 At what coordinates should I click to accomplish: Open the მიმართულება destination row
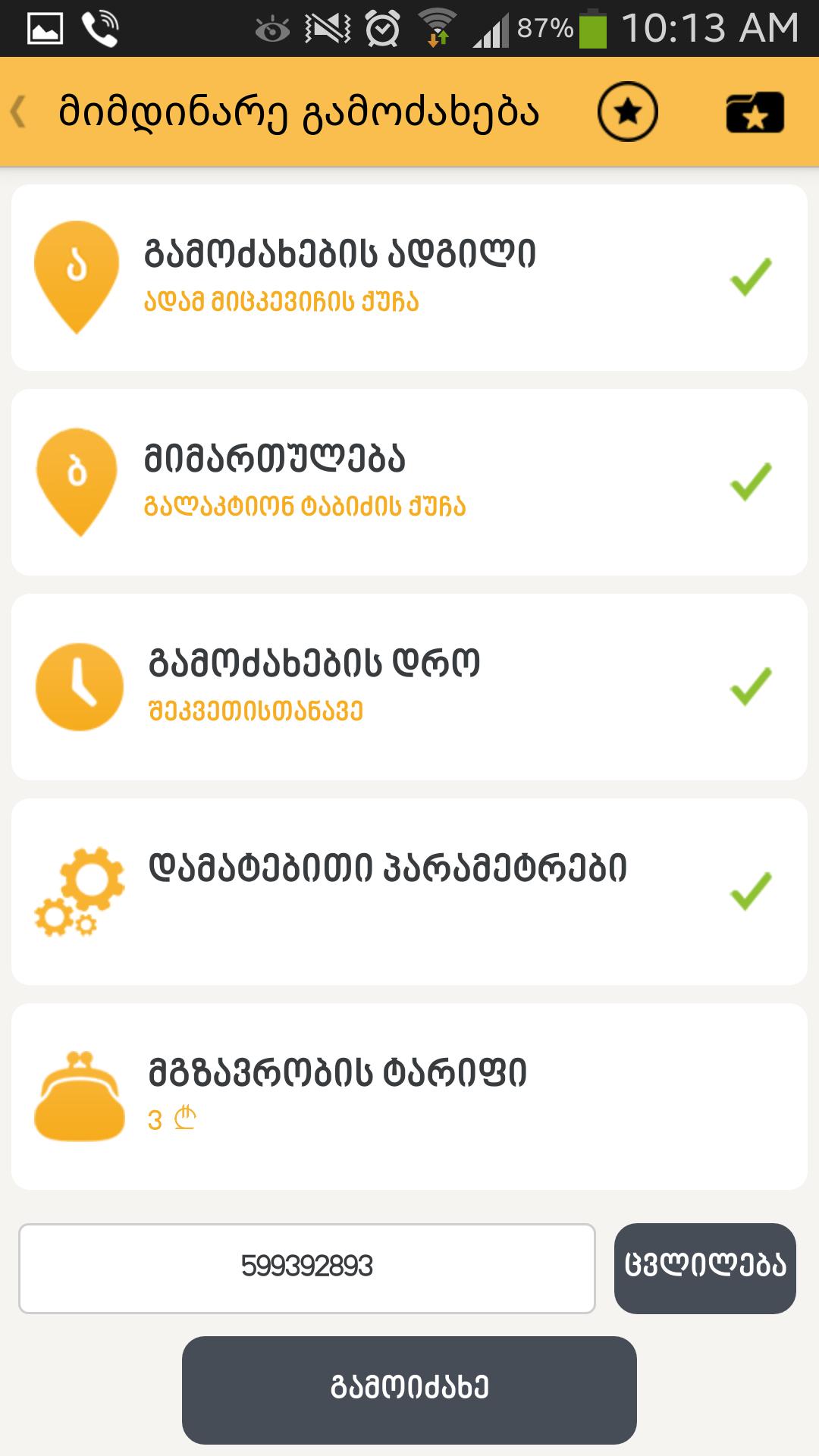[x=409, y=482]
